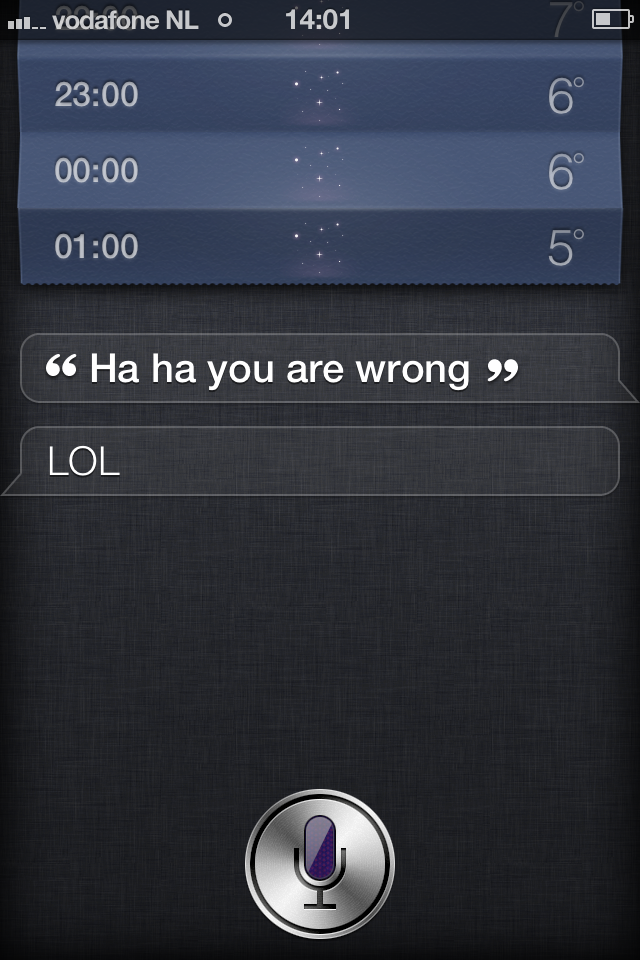The image size is (640, 960).
Task: Open the hourly weather forecast card
Action: pos(320,170)
